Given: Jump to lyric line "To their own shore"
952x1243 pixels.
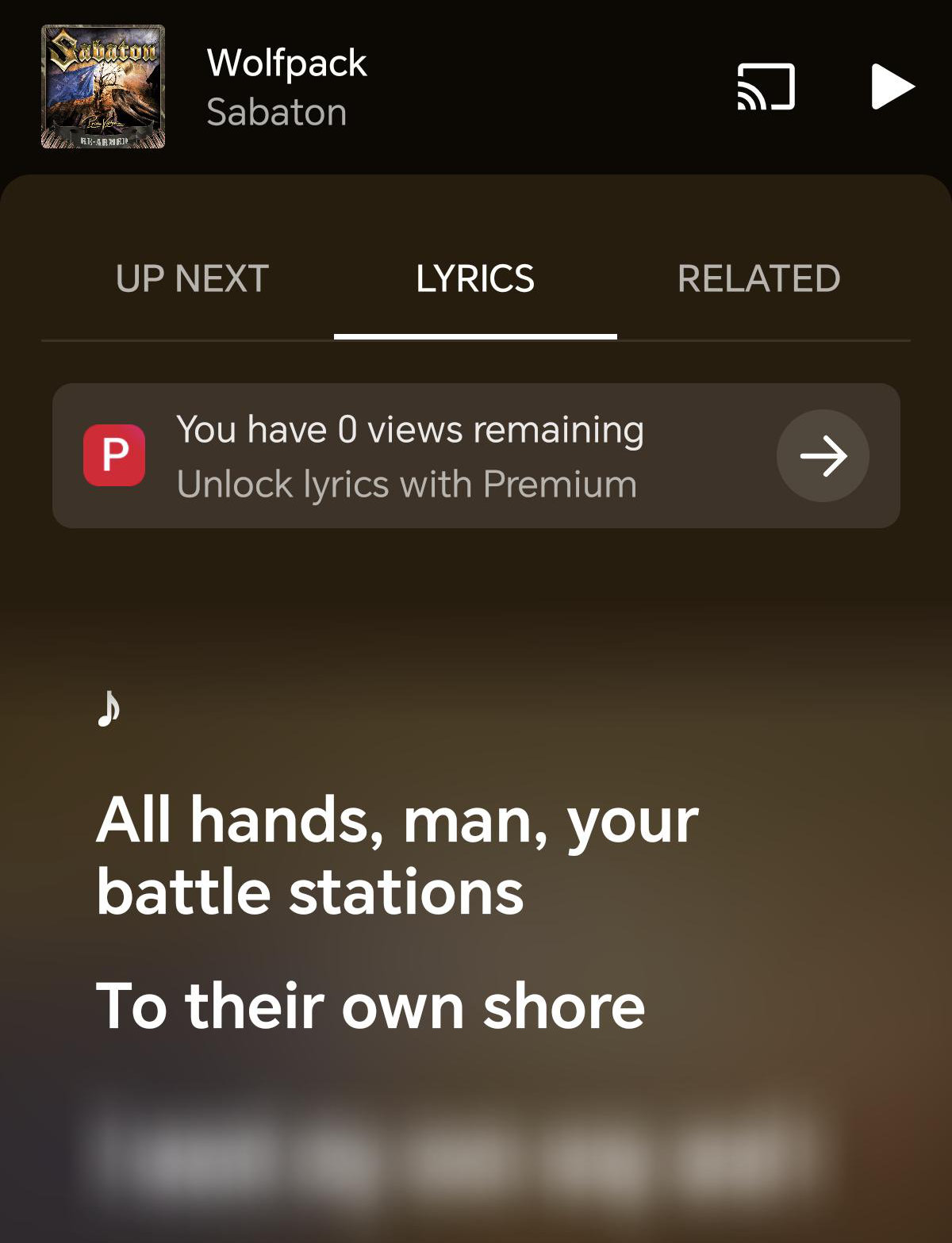Looking at the screenshot, I should [370, 1006].
